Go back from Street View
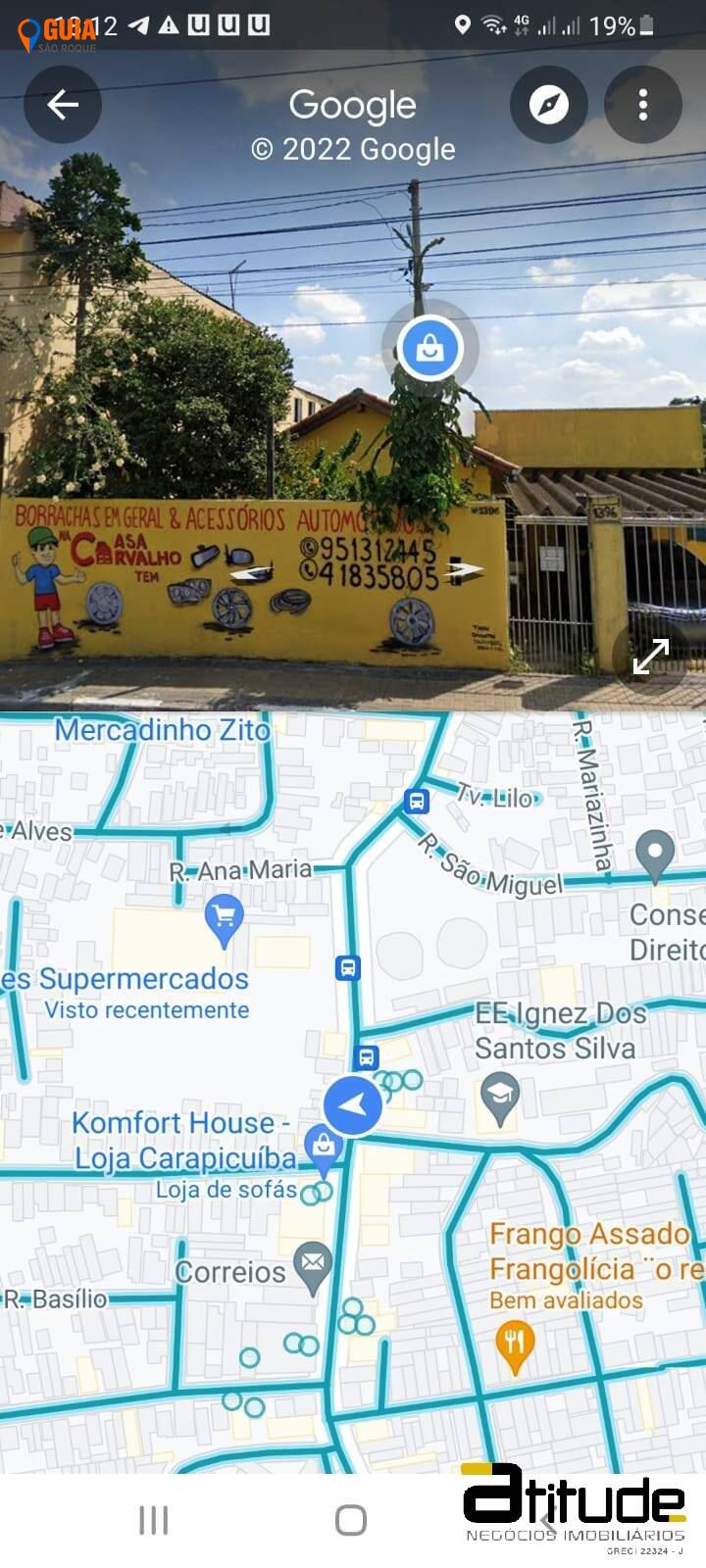 tap(63, 104)
